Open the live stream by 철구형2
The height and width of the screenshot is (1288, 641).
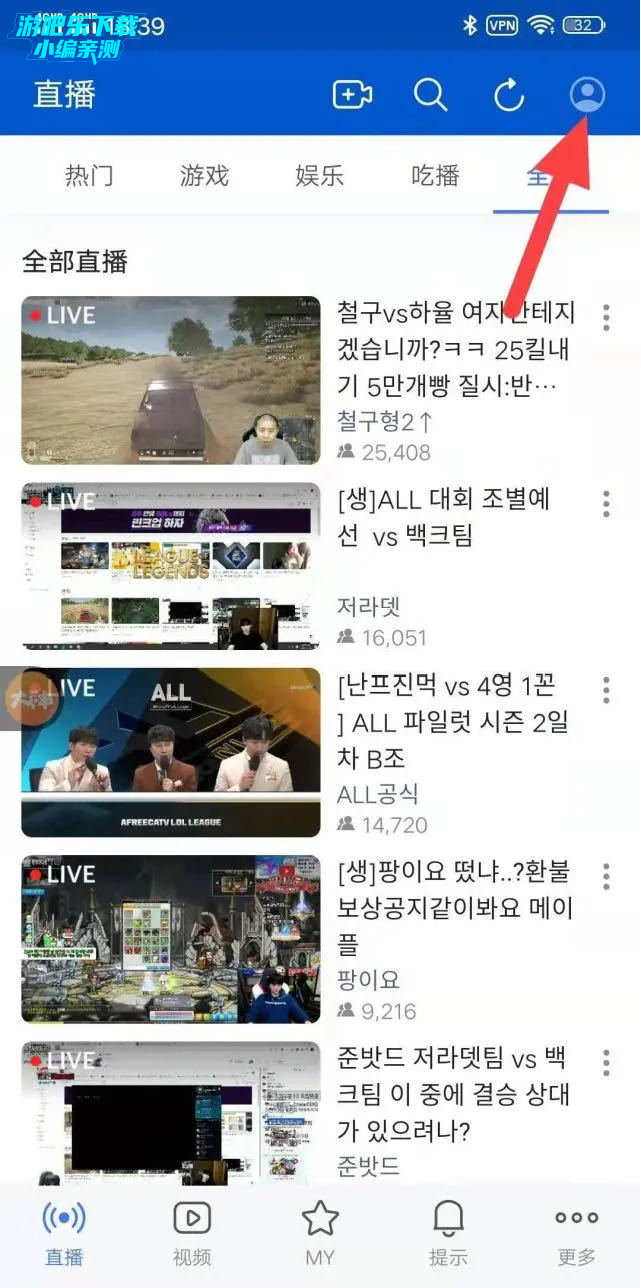(171, 380)
